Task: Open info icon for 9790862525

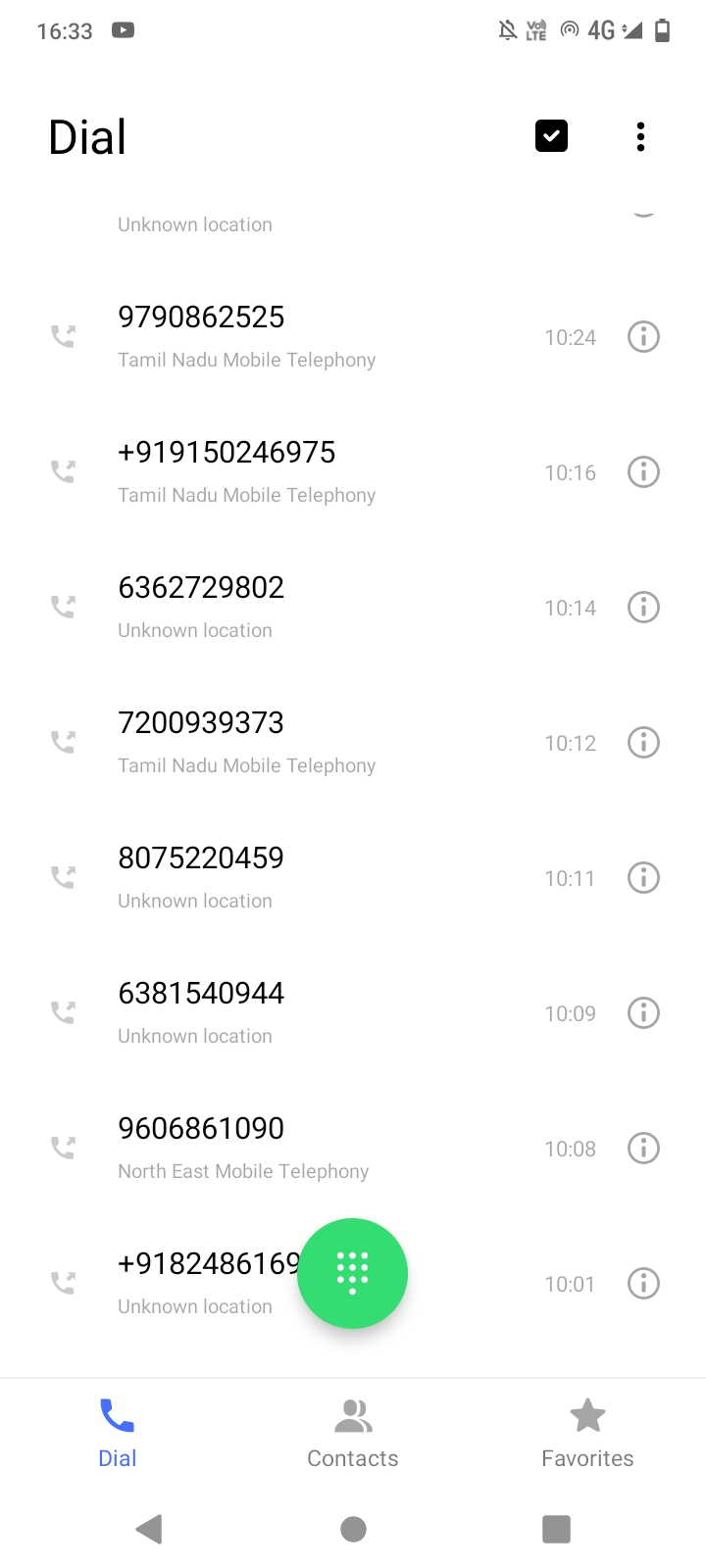Action: pos(643,337)
